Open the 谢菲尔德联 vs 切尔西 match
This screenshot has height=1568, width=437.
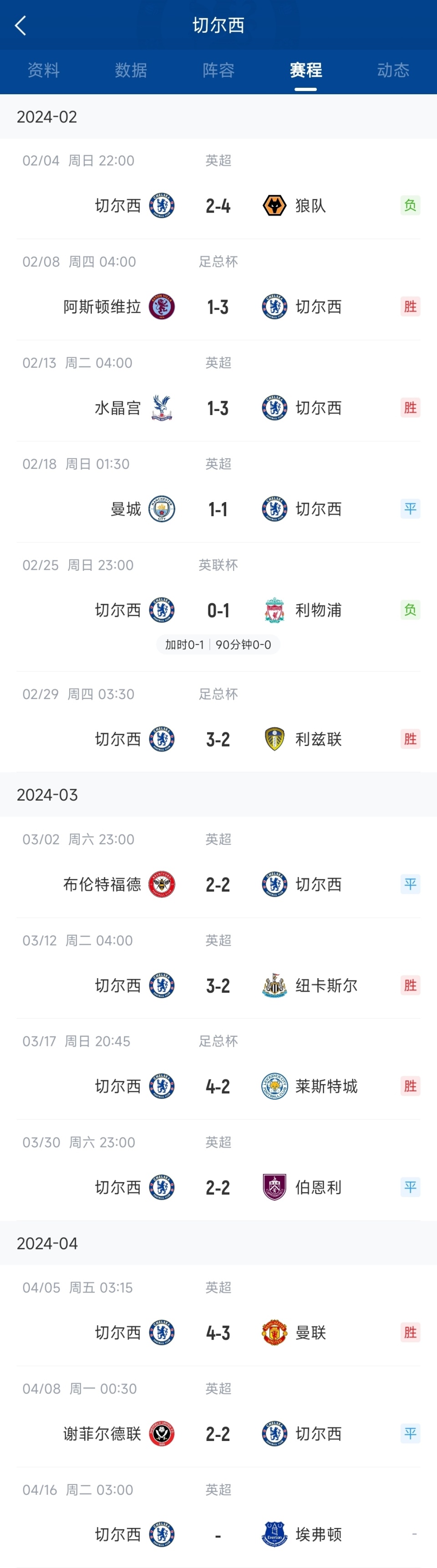218,1433
